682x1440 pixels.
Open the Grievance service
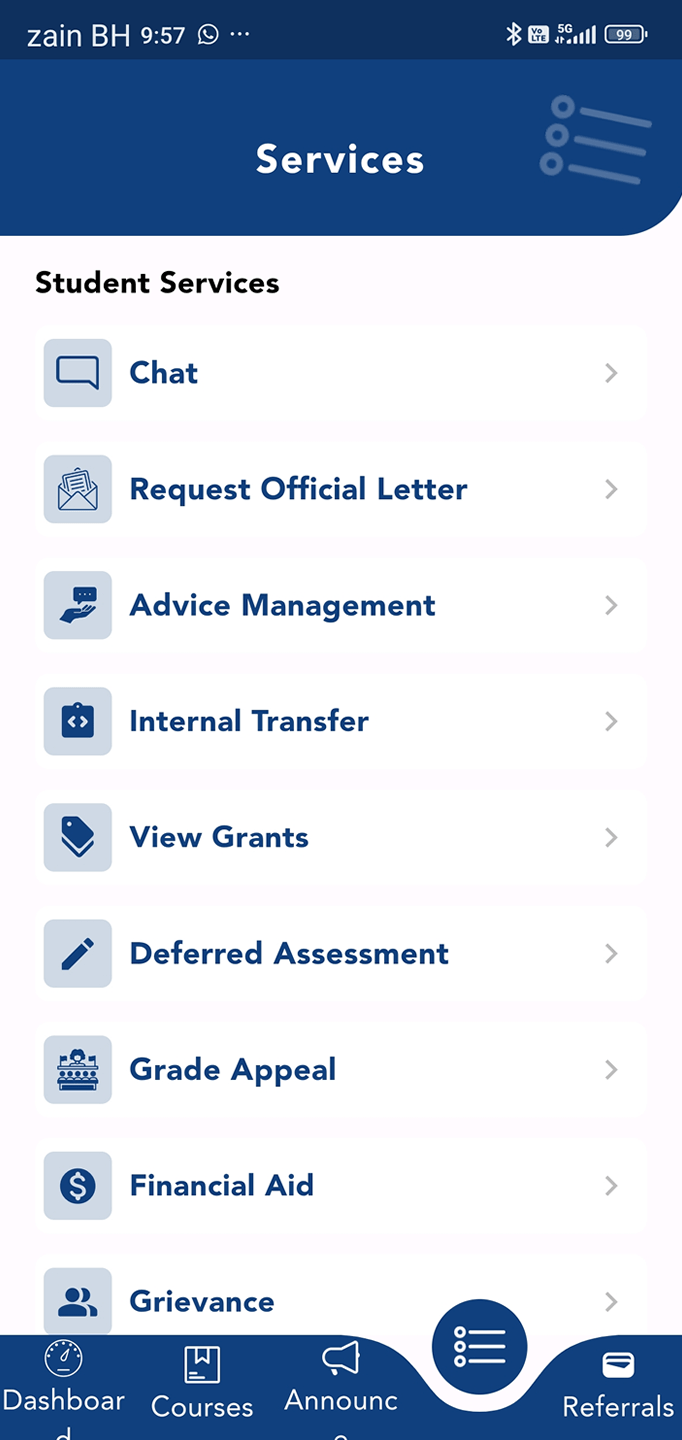(x=340, y=1300)
